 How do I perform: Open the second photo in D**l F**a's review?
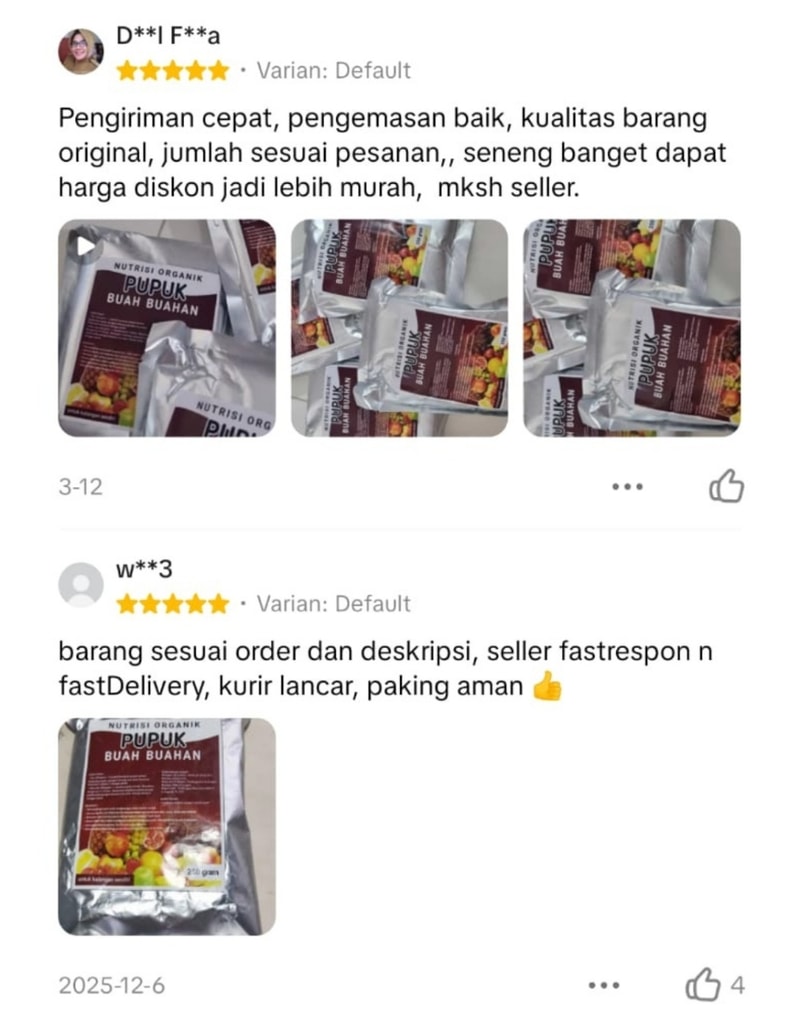(399, 328)
